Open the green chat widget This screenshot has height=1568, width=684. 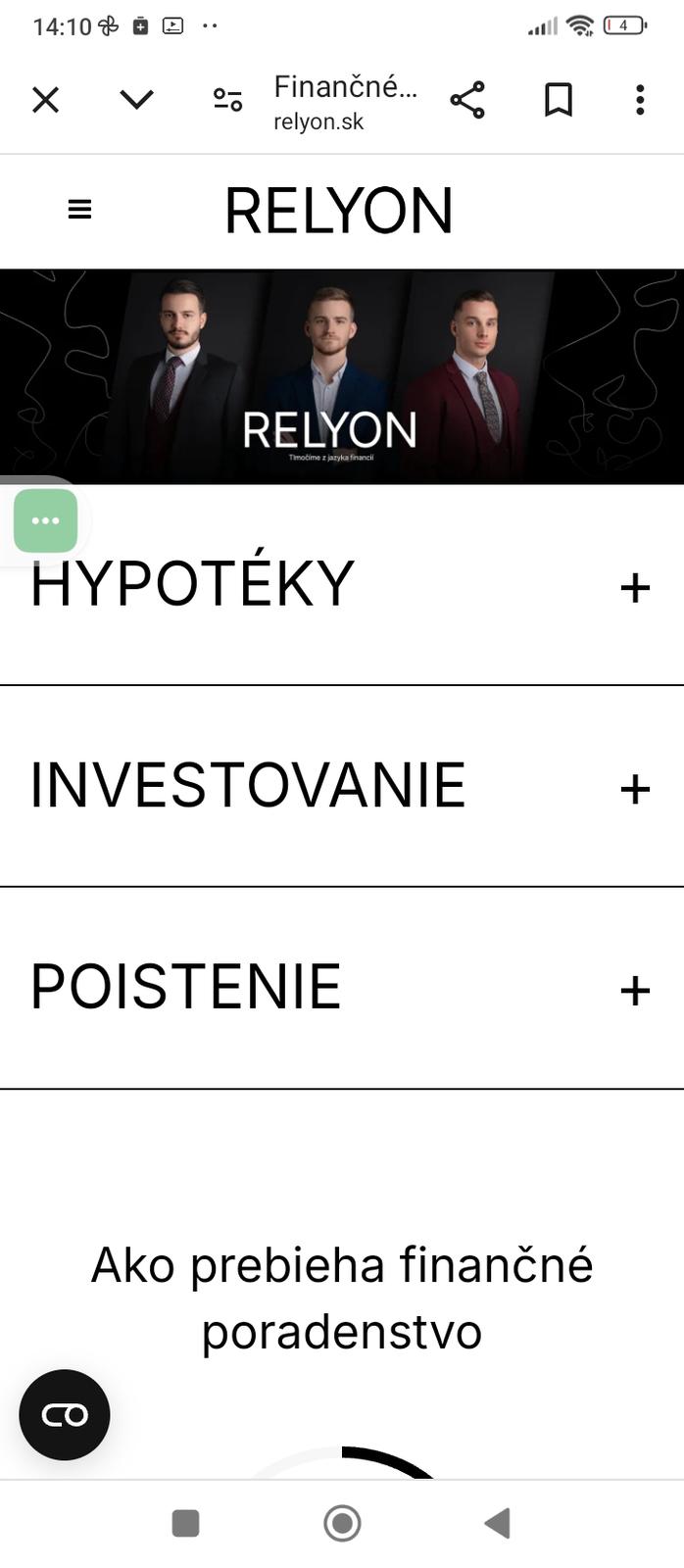click(45, 521)
